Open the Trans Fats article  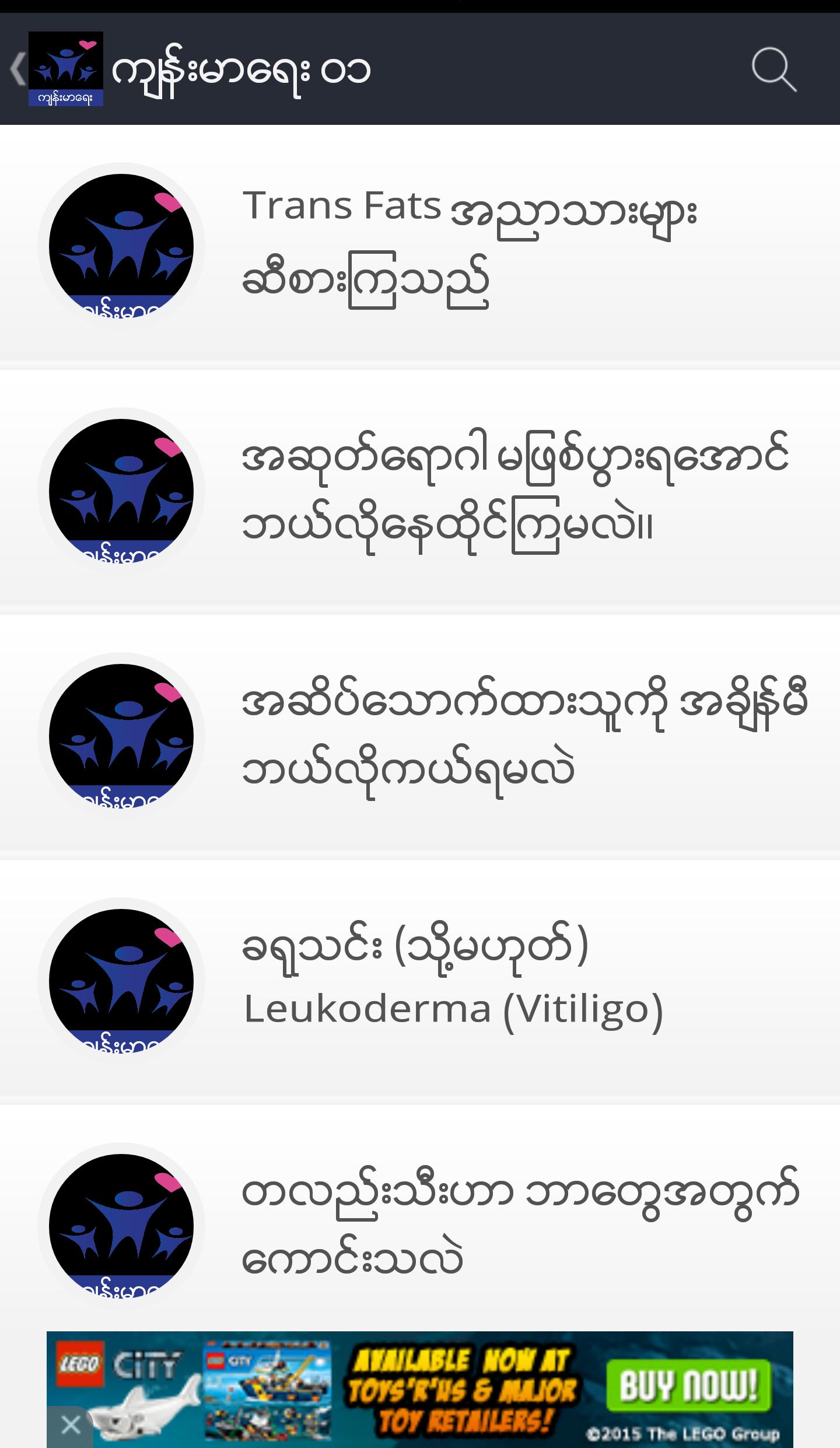470,245
